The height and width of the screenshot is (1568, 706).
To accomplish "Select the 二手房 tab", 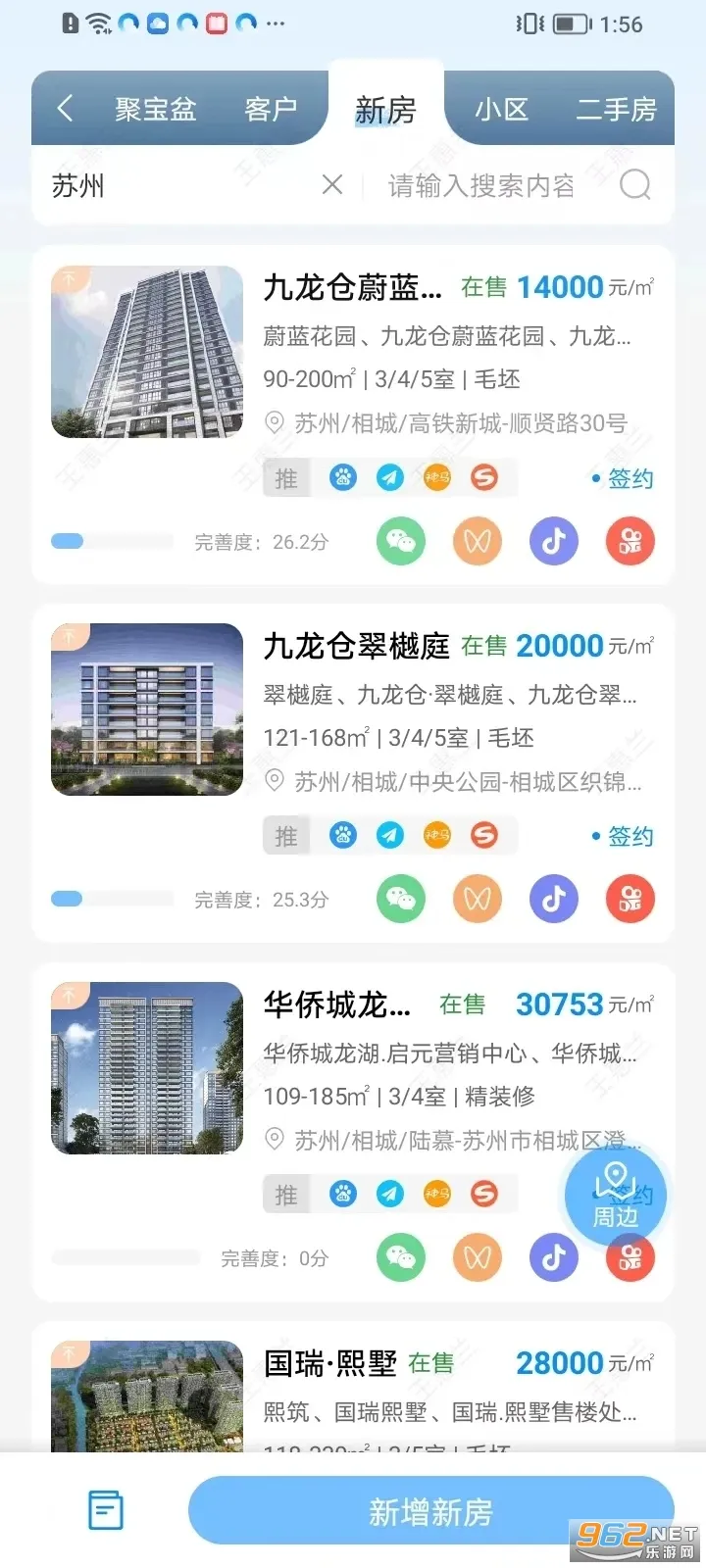I will pos(616,109).
